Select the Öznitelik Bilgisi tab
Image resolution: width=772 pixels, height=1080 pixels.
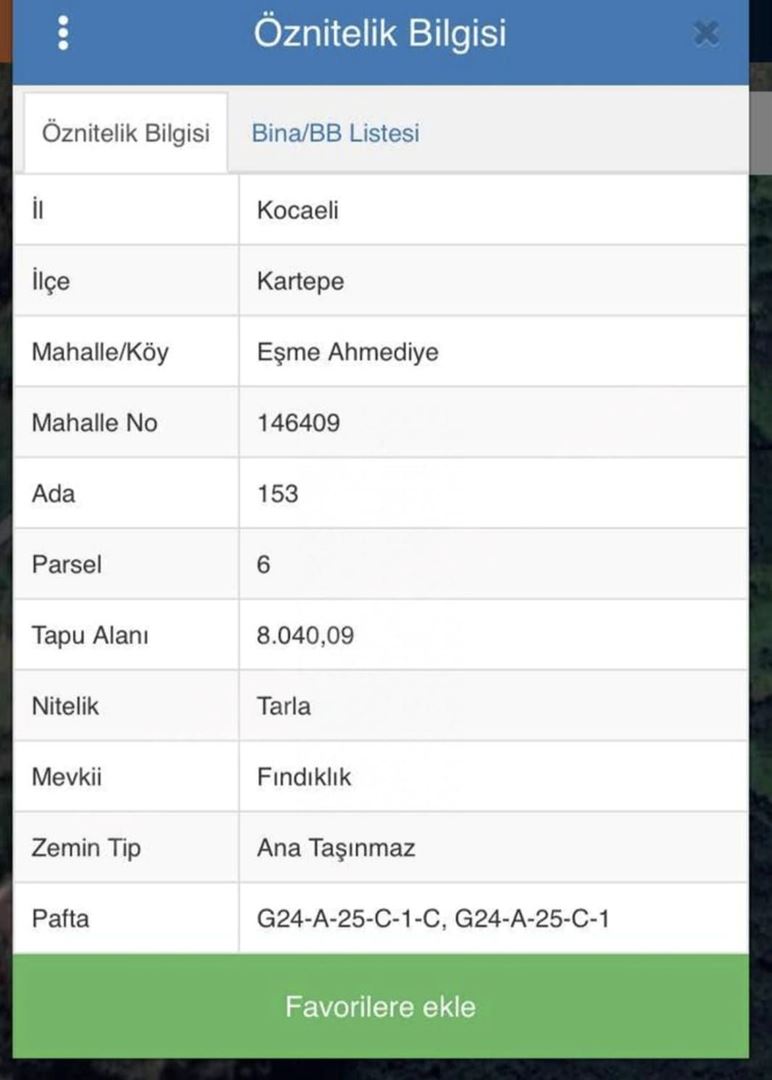[x=126, y=133]
